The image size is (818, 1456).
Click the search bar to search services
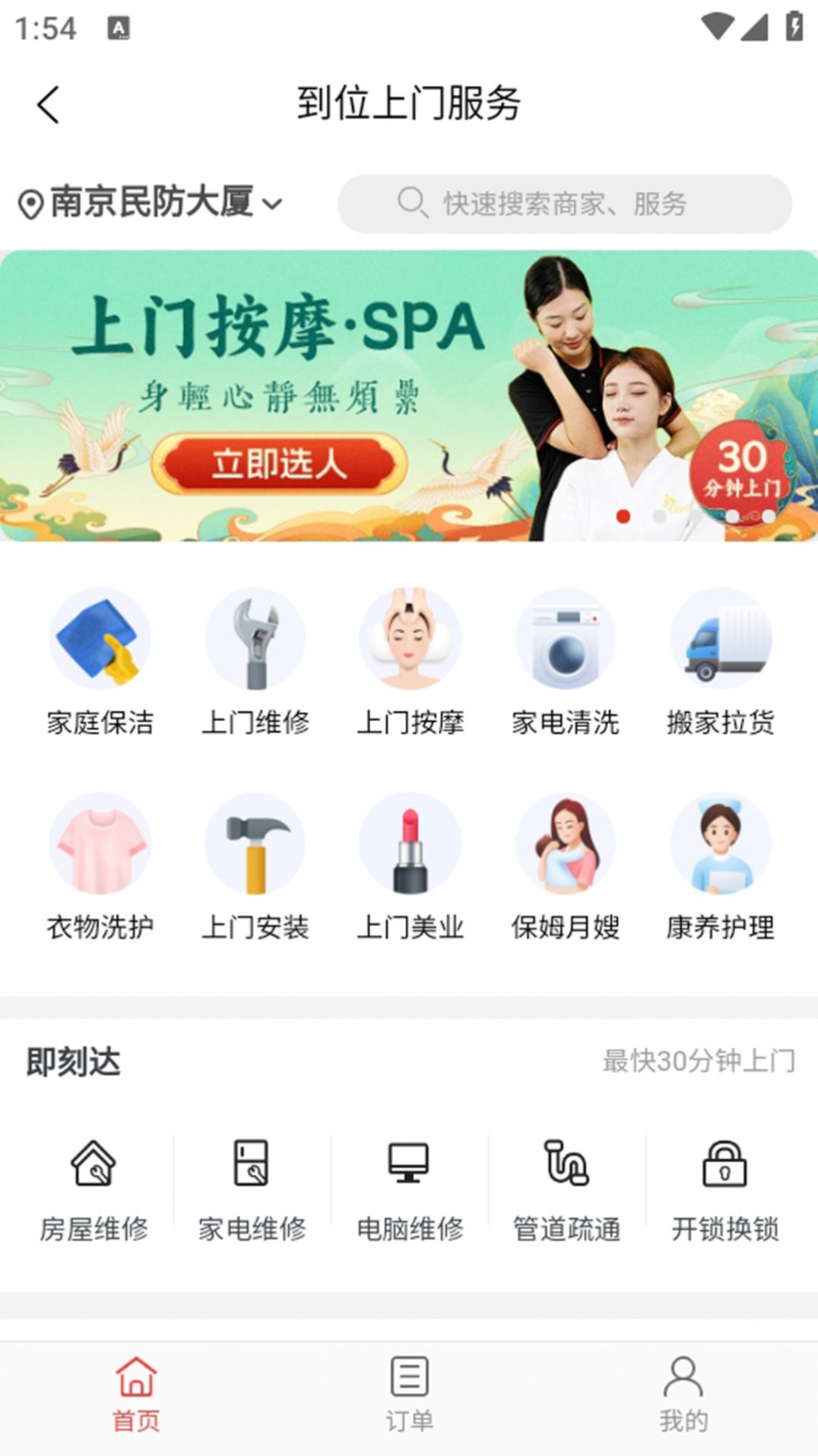pyautogui.click(x=566, y=203)
